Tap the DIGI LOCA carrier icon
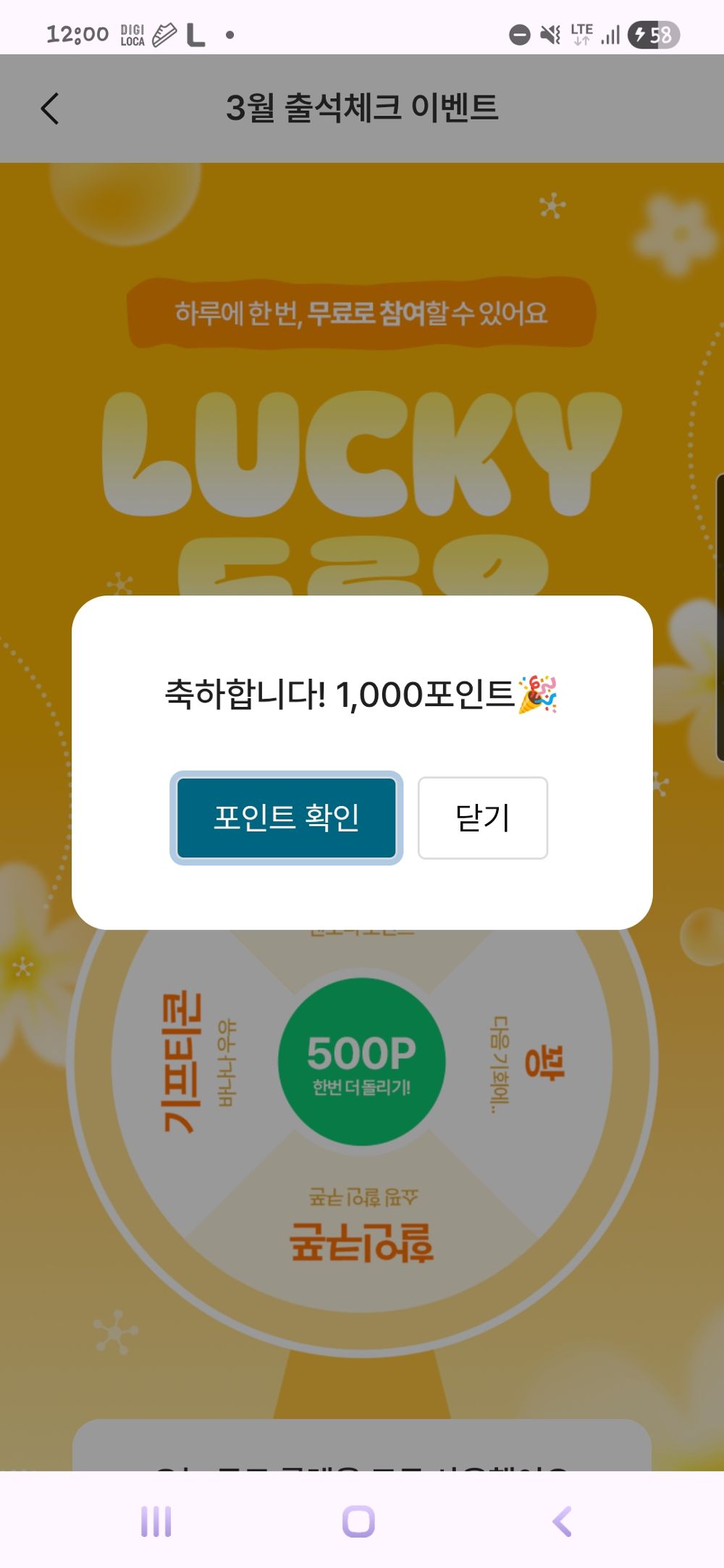Image resolution: width=724 pixels, height=1568 pixels. (132, 33)
